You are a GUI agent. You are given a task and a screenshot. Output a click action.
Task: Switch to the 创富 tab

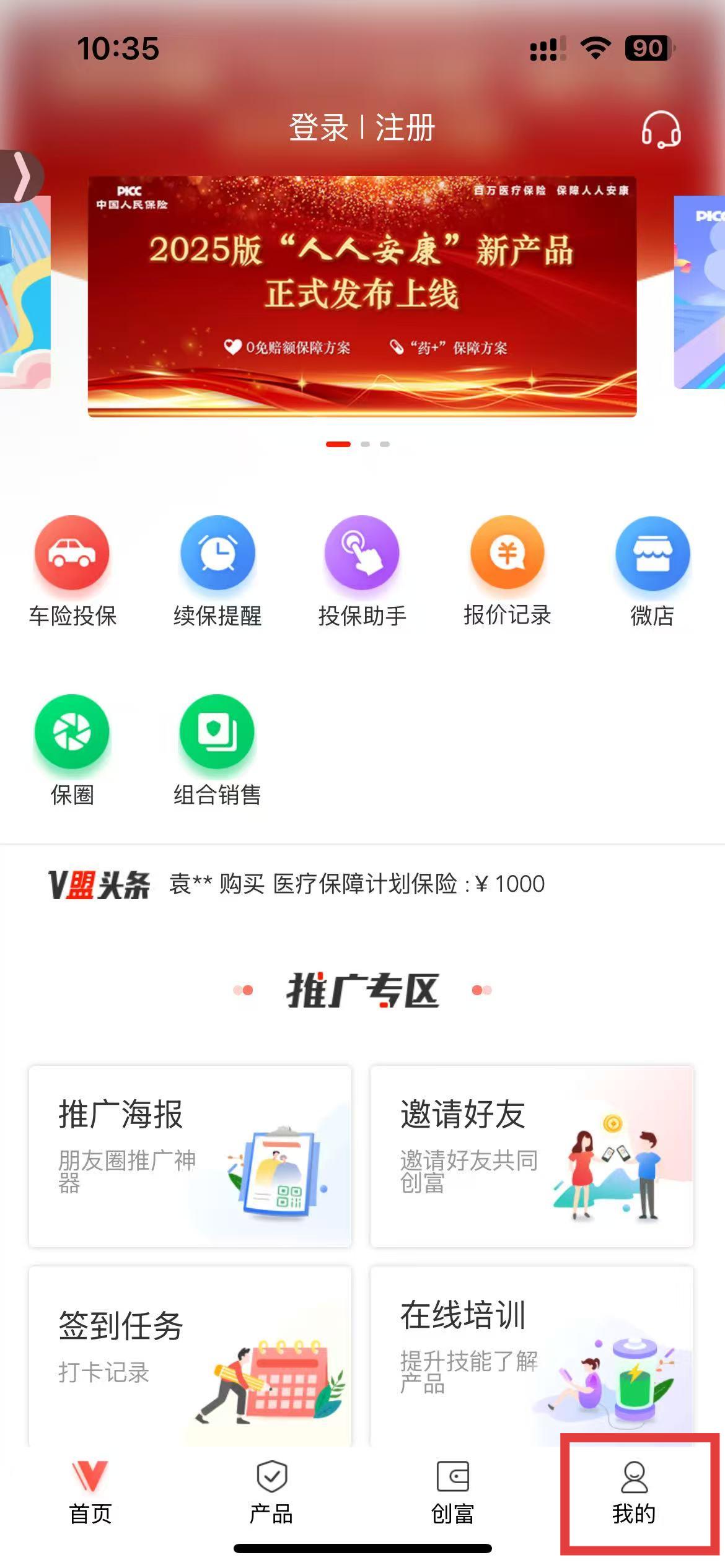[452, 1494]
